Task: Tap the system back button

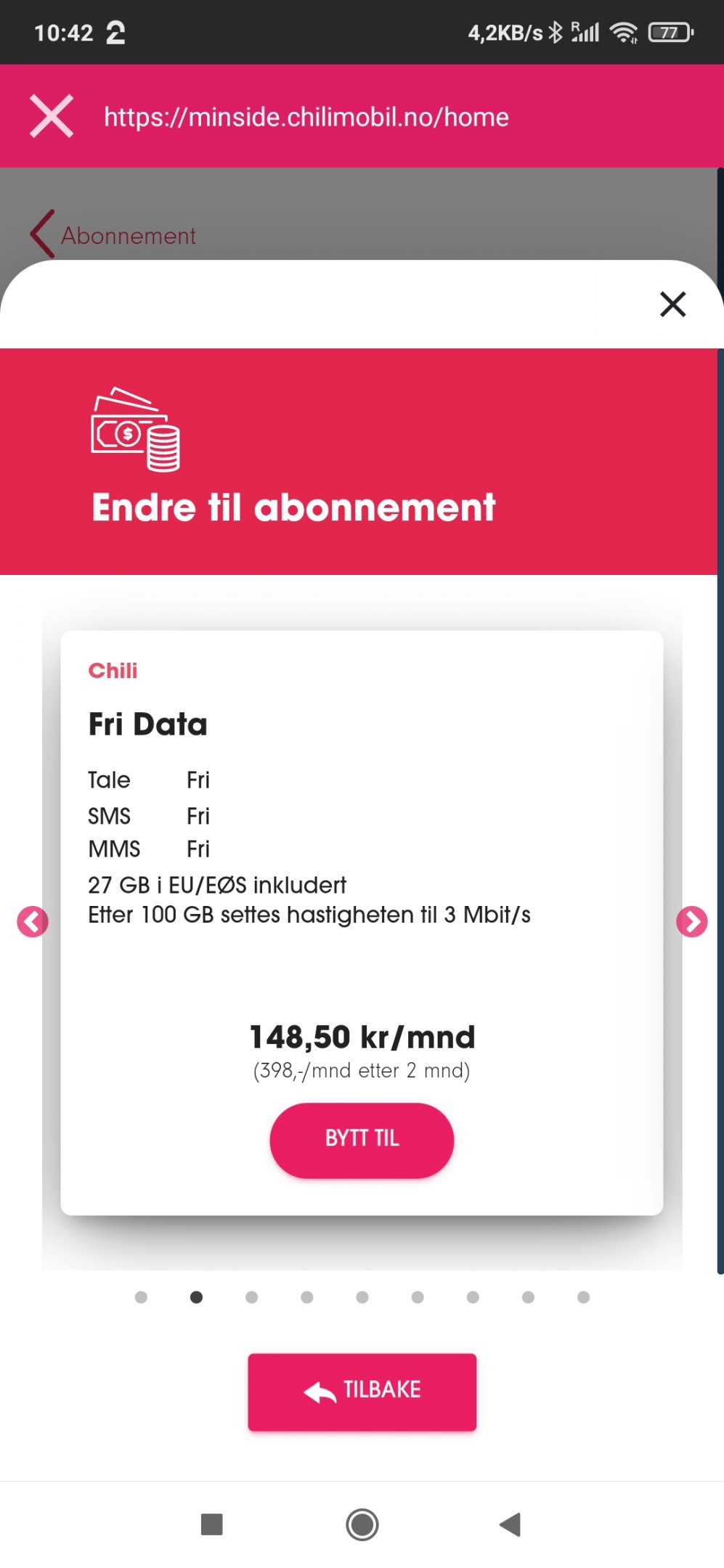Action: point(511,1524)
